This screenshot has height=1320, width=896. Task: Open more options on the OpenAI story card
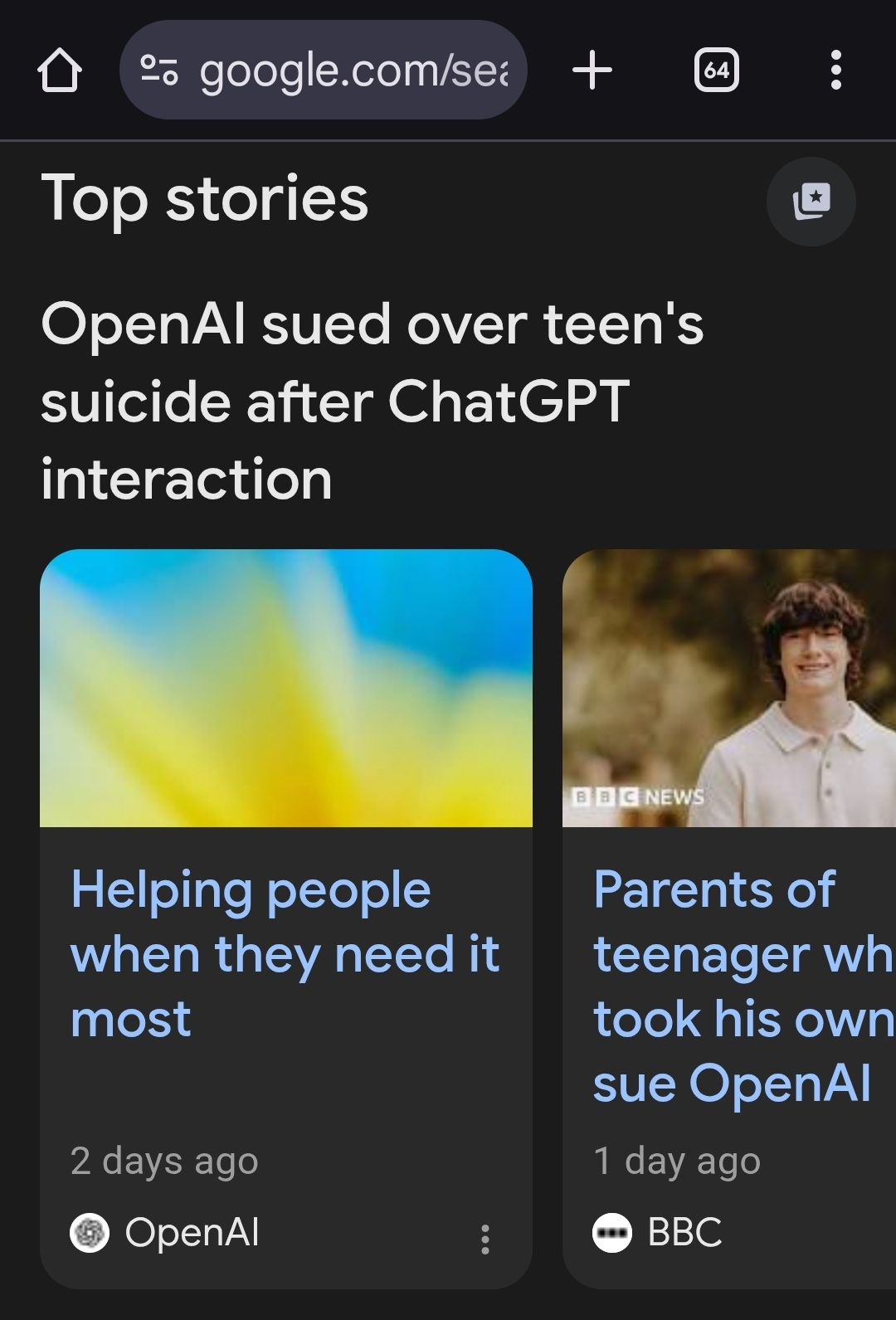click(485, 1239)
